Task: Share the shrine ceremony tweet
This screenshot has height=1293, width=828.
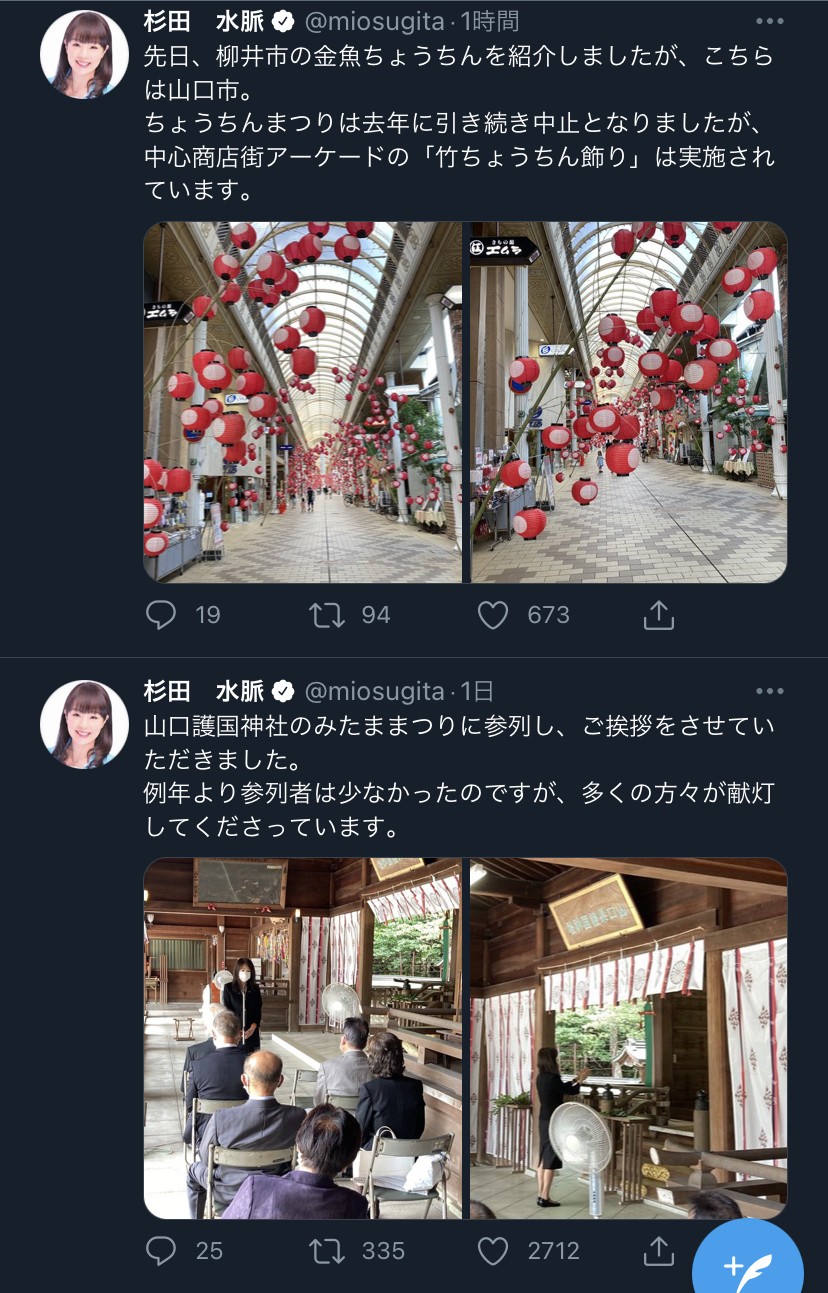Action: tap(658, 1250)
